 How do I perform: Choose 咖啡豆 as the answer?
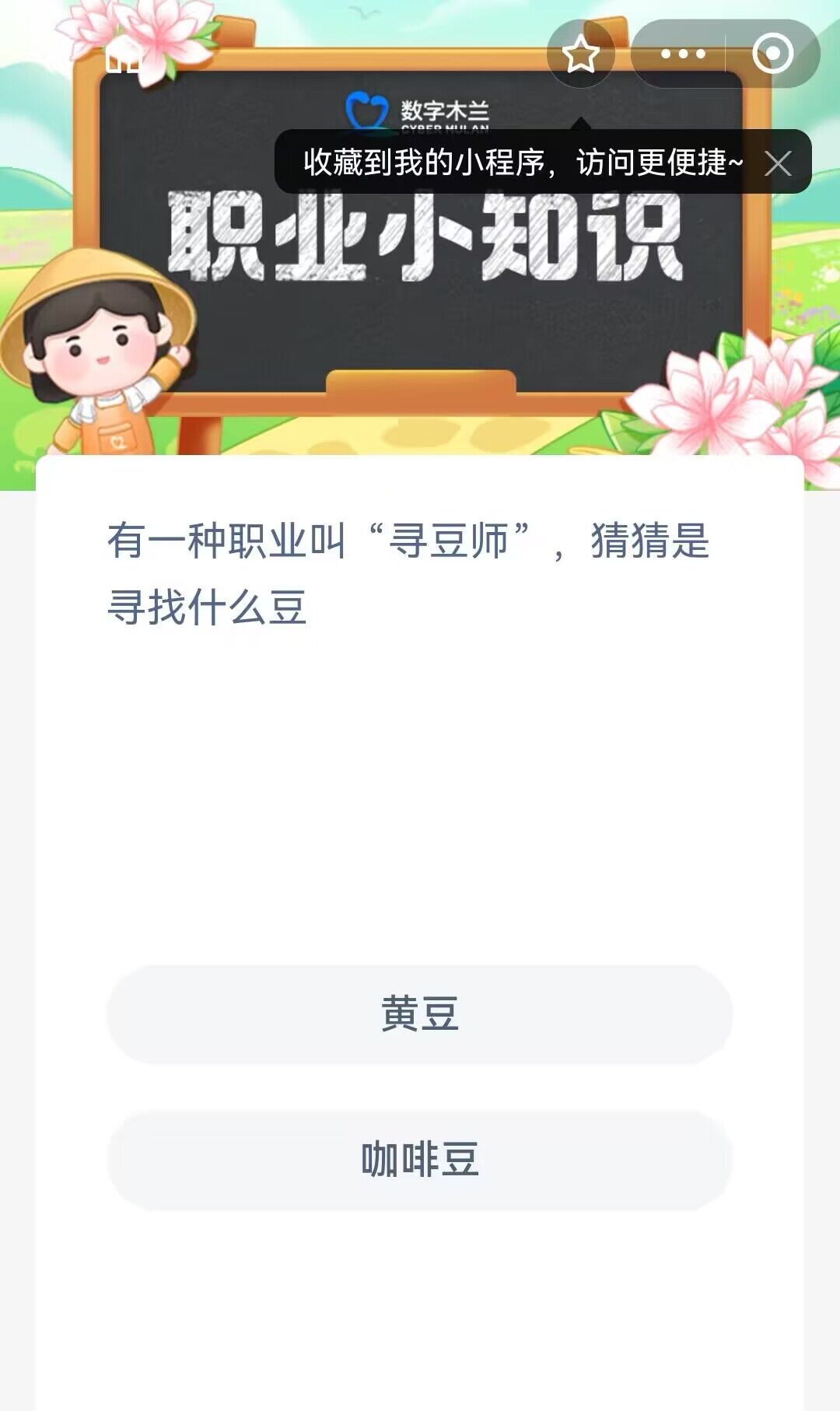[420, 1159]
